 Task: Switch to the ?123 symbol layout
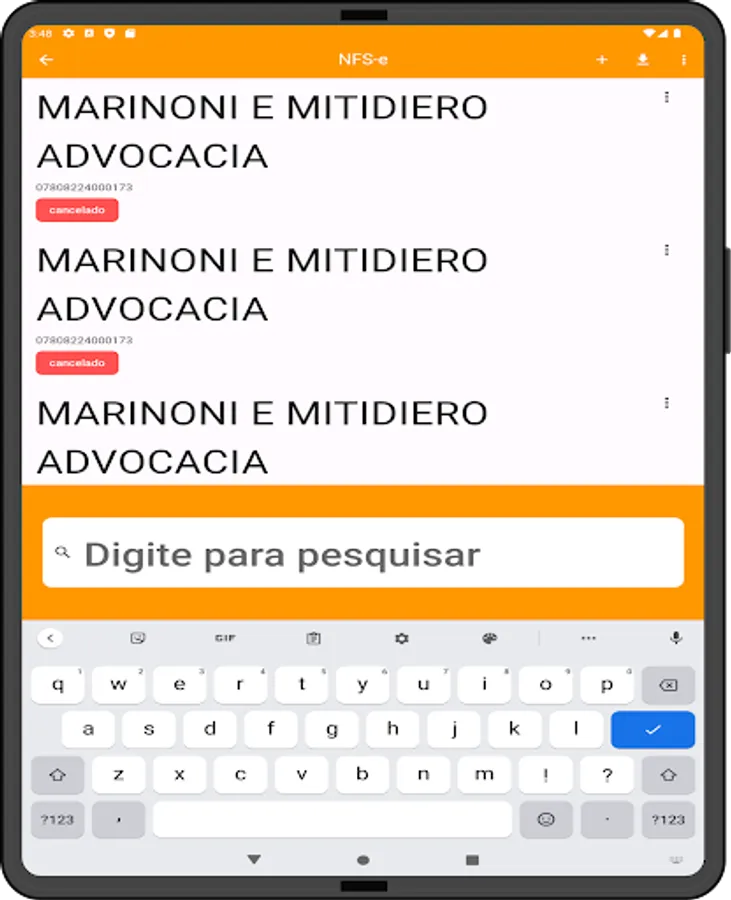[x=57, y=819]
